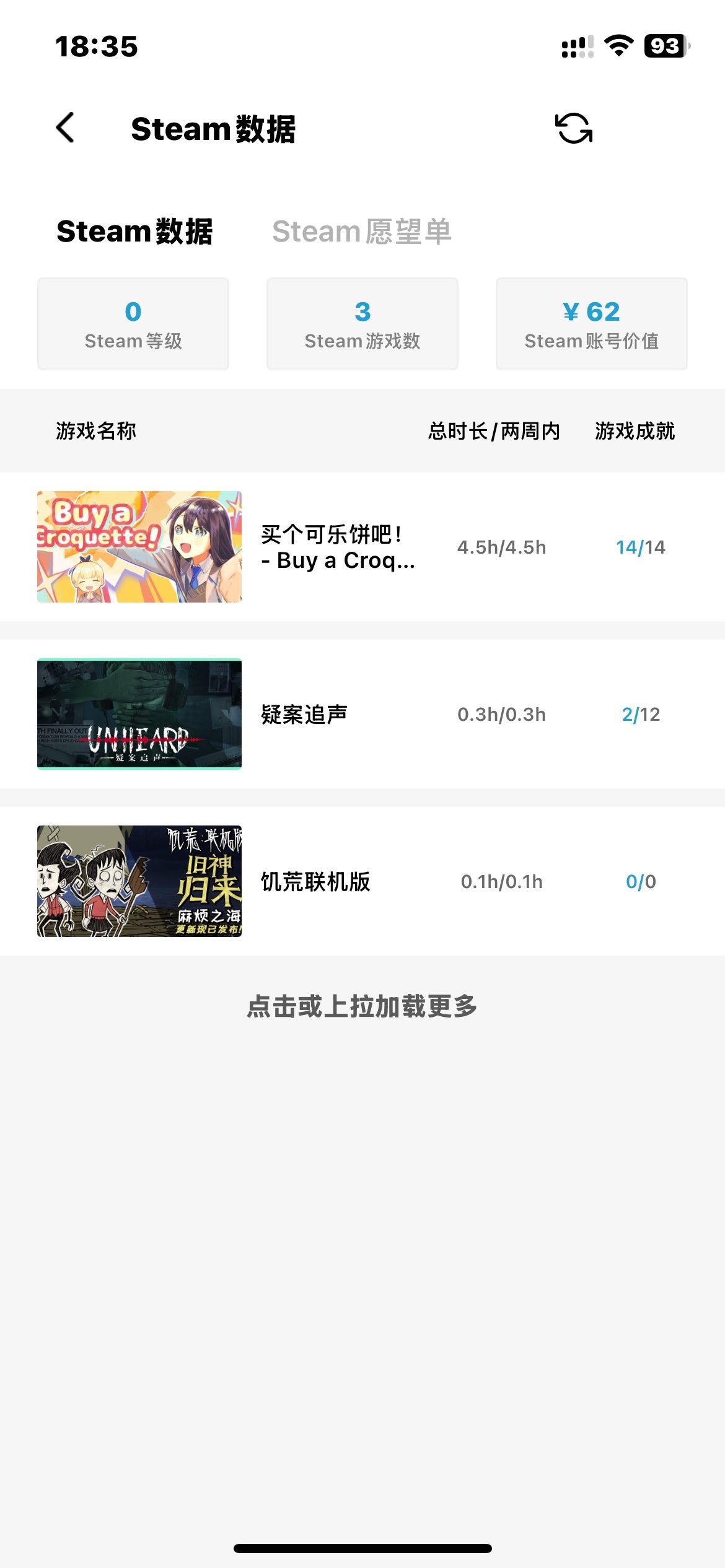
Task: Switch to the Steam愿望单 tab
Action: point(362,232)
